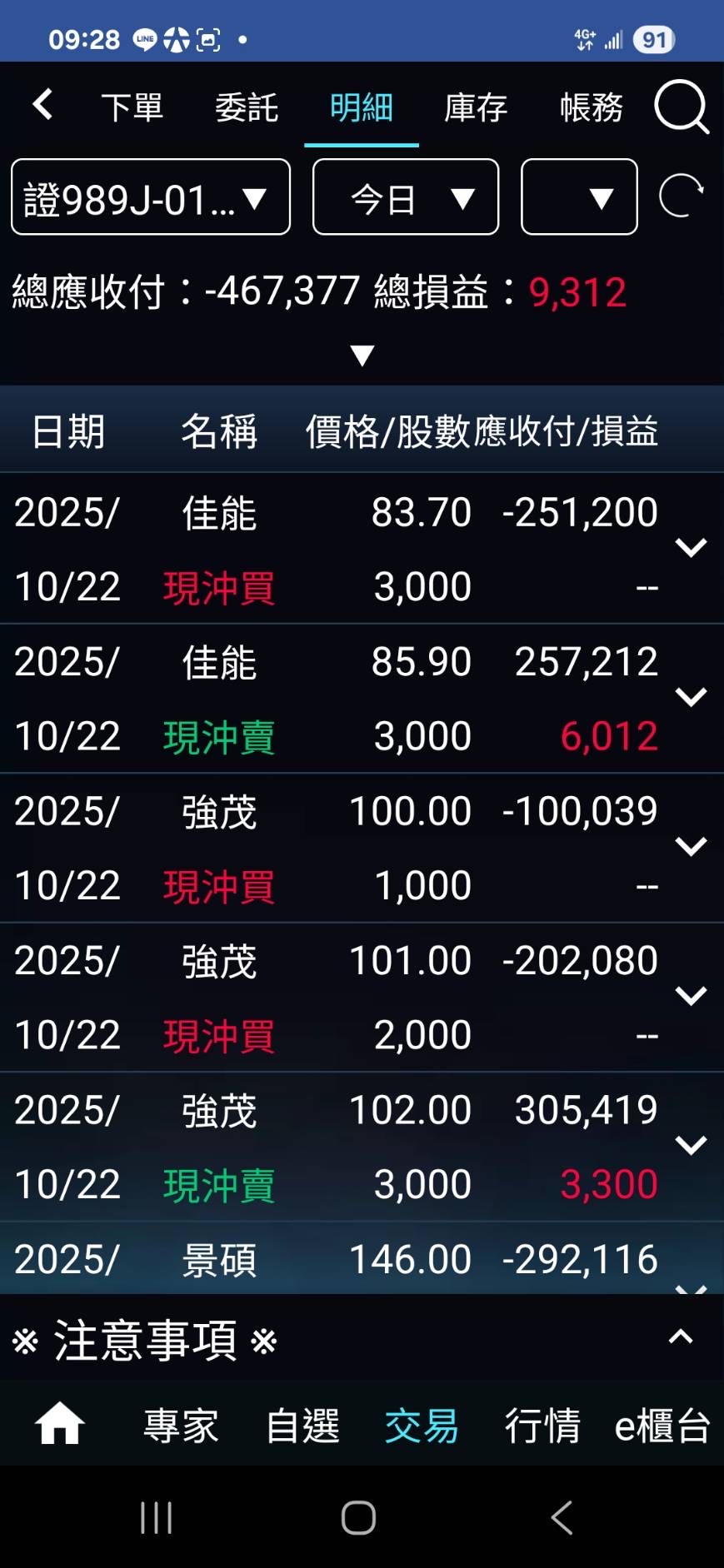Go to the home icon in bottom bar
The height and width of the screenshot is (1568, 724).
[x=60, y=1424]
